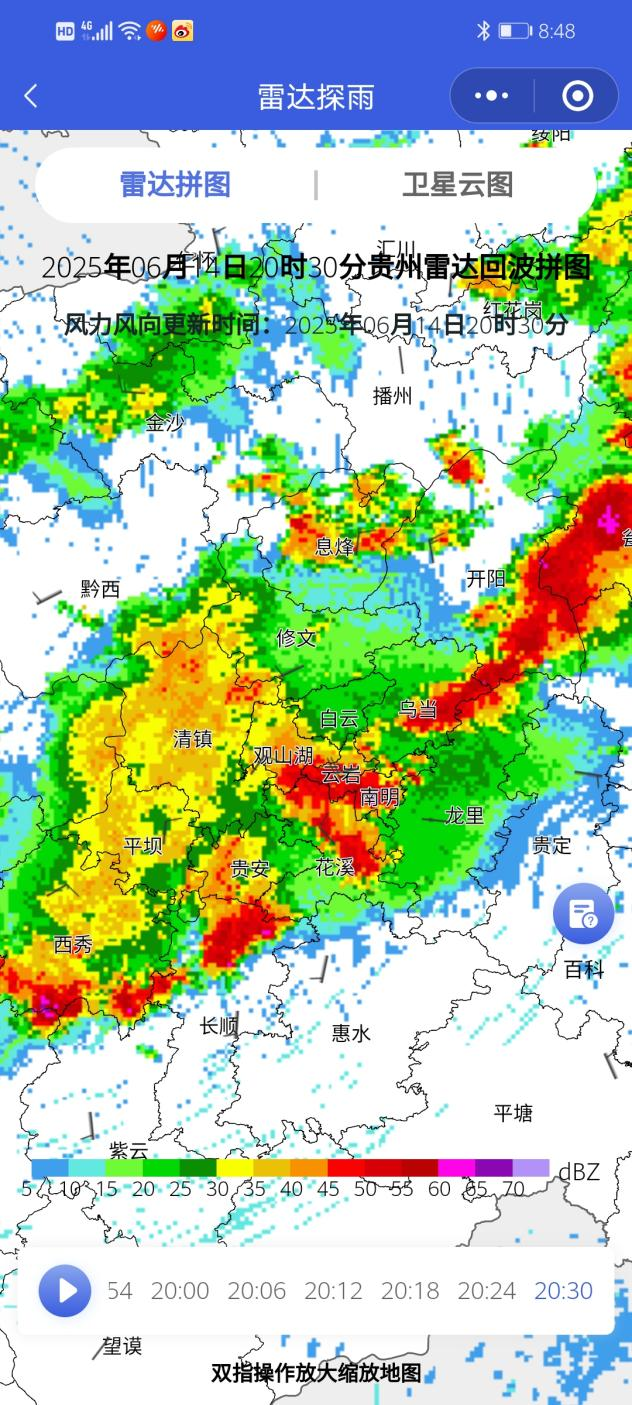The width and height of the screenshot is (632, 1405).
Task: Select the 20:30 time frame
Action: click(x=563, y=1291)
